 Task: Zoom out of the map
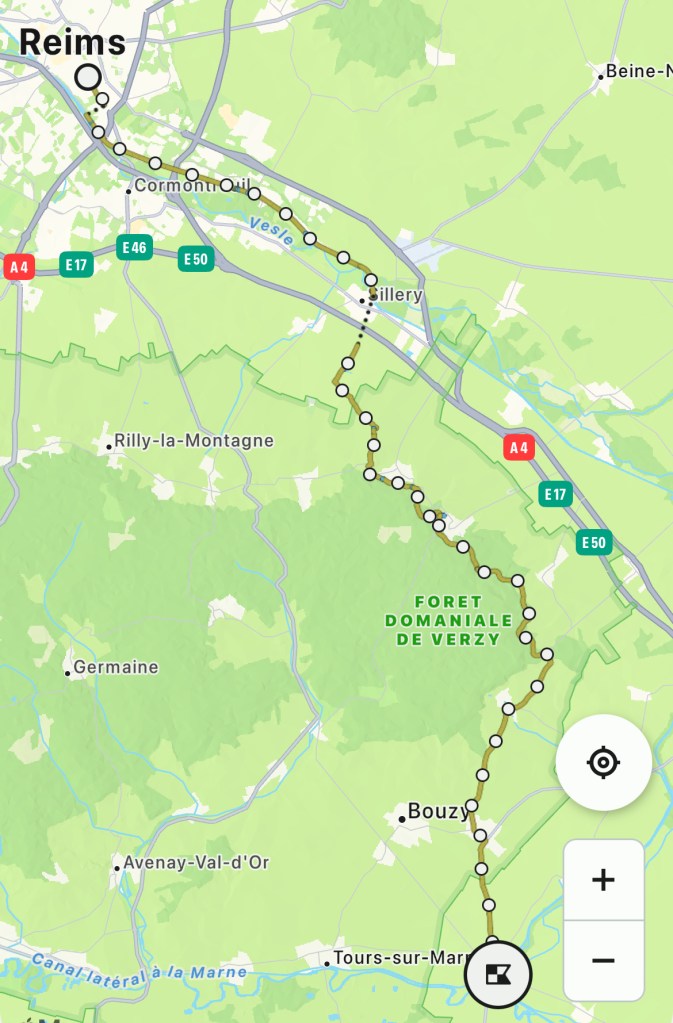point(603,961)
